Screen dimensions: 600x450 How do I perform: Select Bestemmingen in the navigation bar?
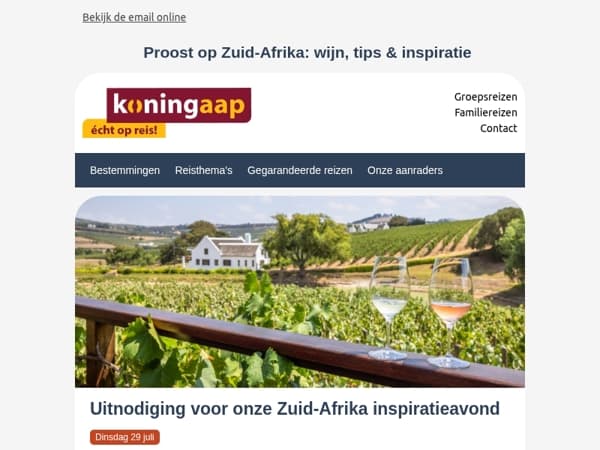(x=125, y=170)
